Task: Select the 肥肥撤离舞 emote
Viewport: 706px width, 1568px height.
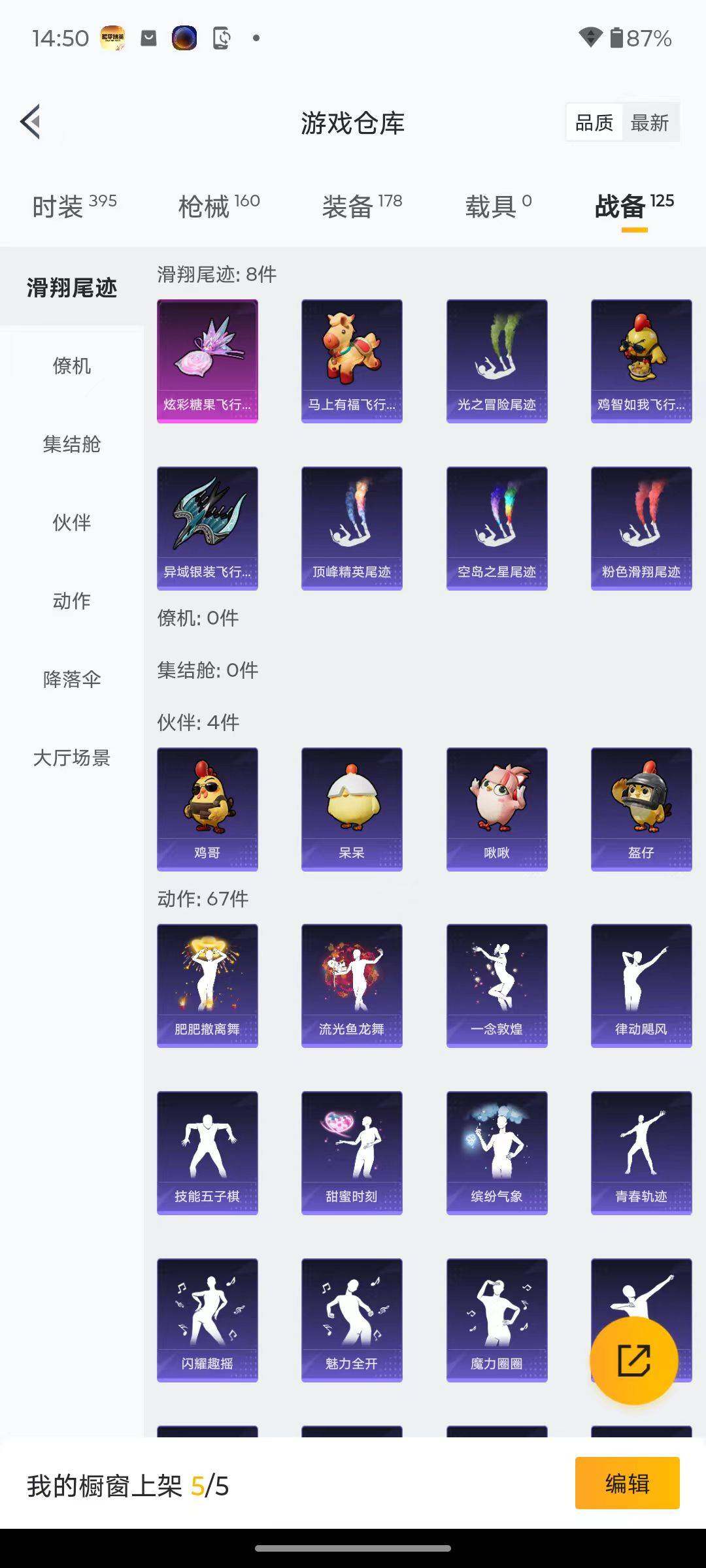Action: pyautogui.click(x=207, y=985)
